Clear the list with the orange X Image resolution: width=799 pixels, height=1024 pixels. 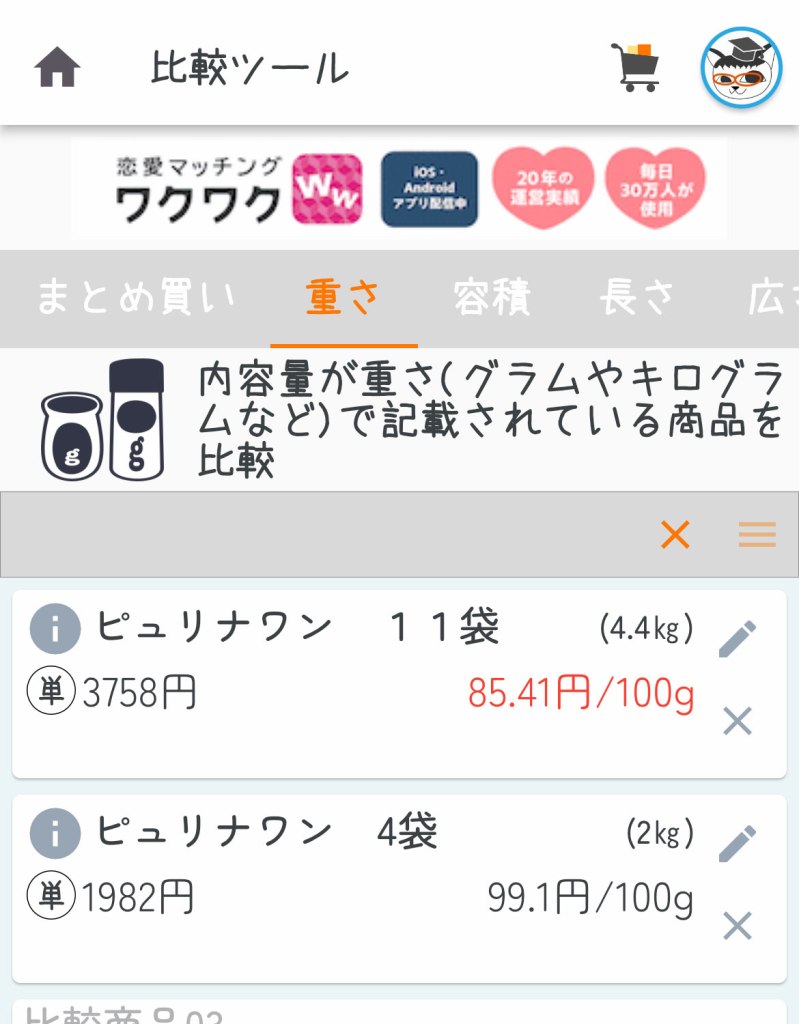point(676,535)
